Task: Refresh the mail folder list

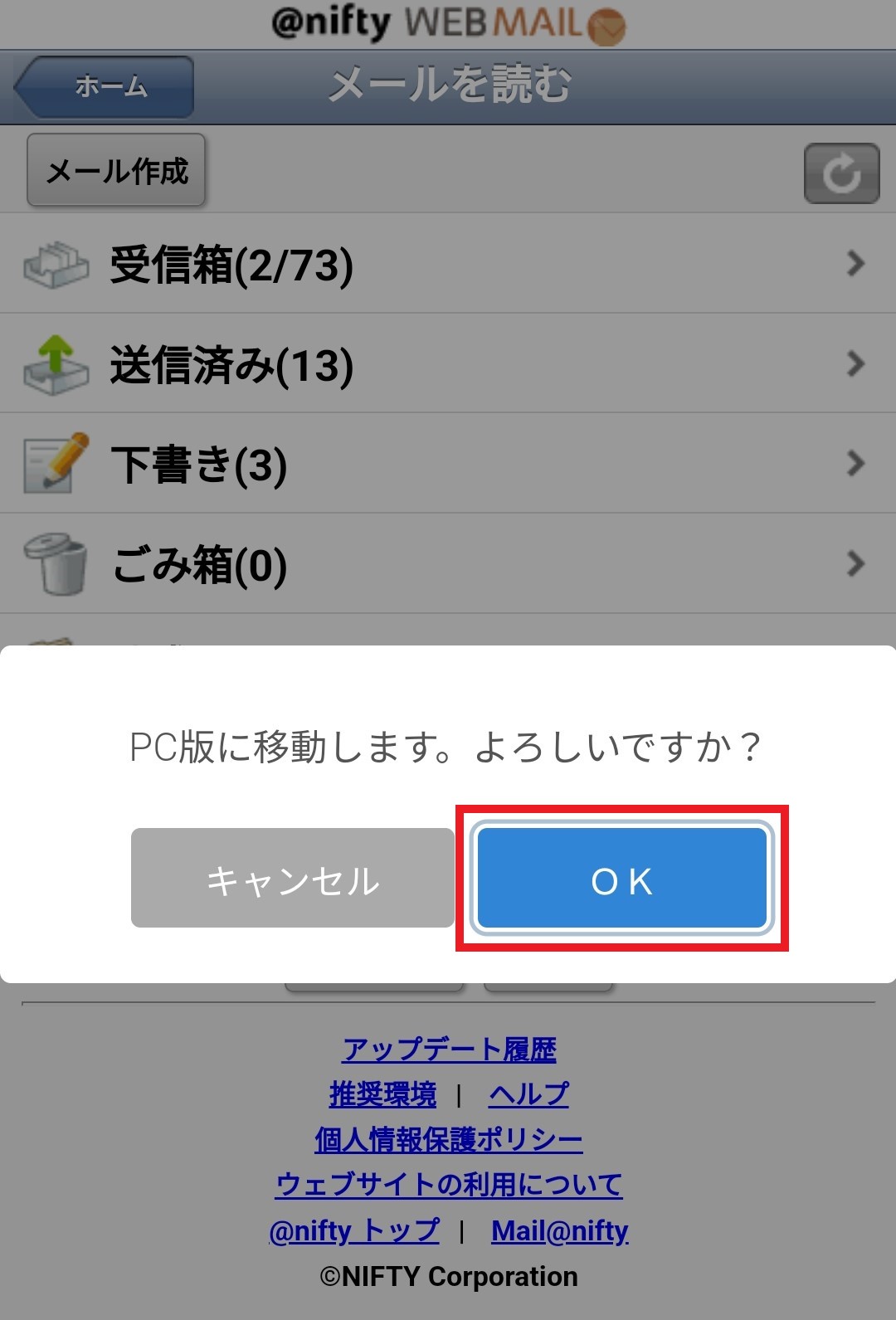Action: [x=840, y=173]
